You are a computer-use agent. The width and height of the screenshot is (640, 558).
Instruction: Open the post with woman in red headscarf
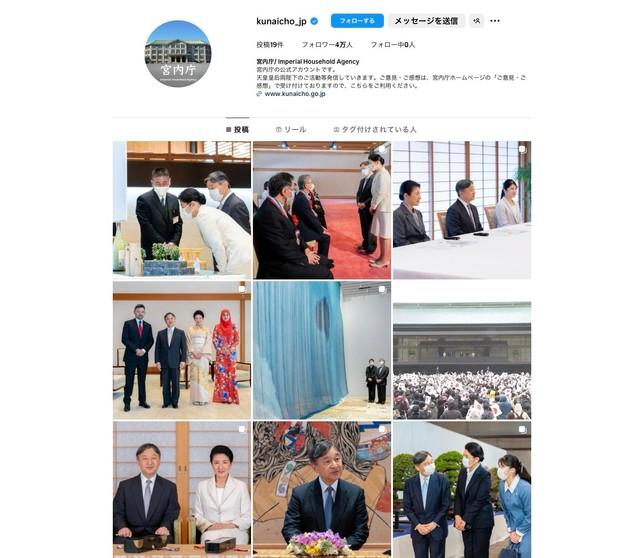point(181,349)
